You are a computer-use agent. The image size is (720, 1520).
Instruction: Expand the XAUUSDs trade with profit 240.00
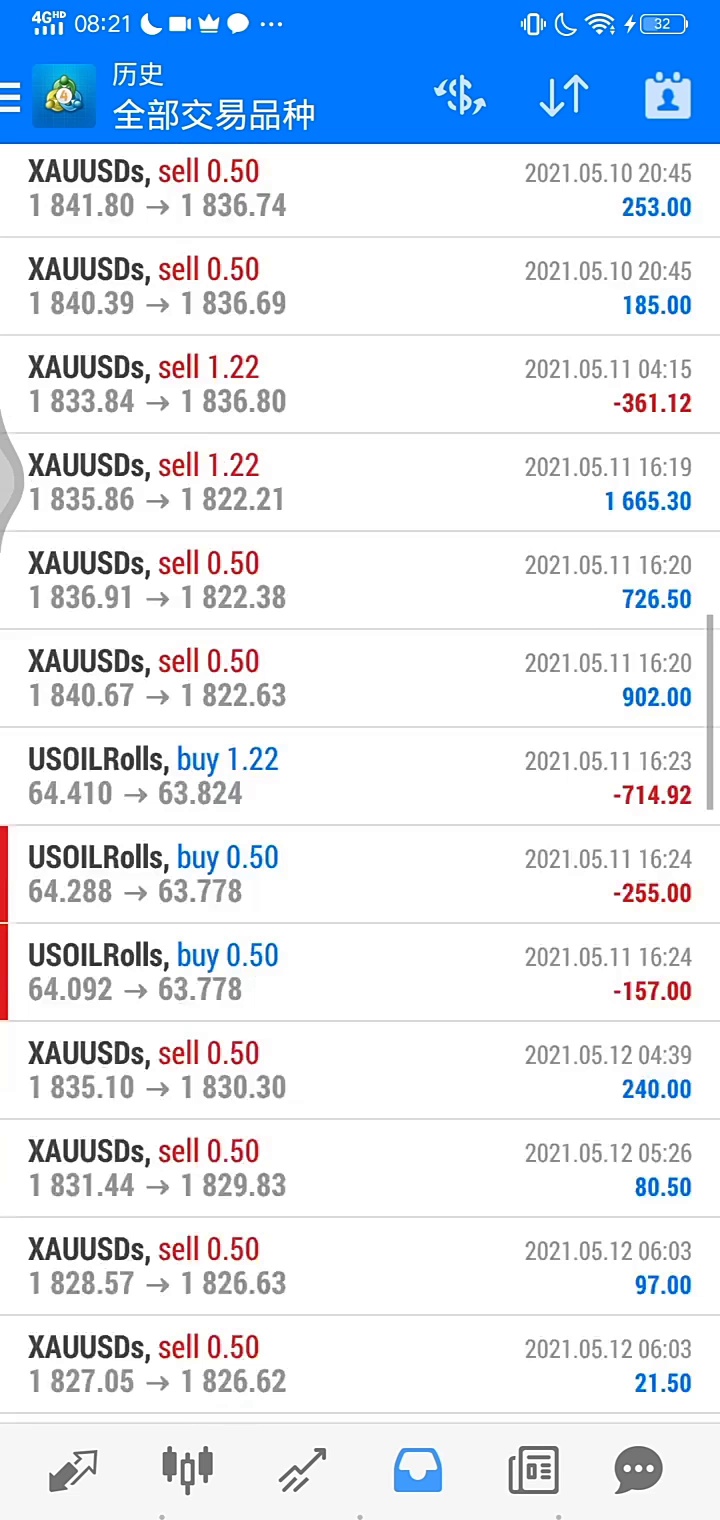click(x=360, y=1071)
